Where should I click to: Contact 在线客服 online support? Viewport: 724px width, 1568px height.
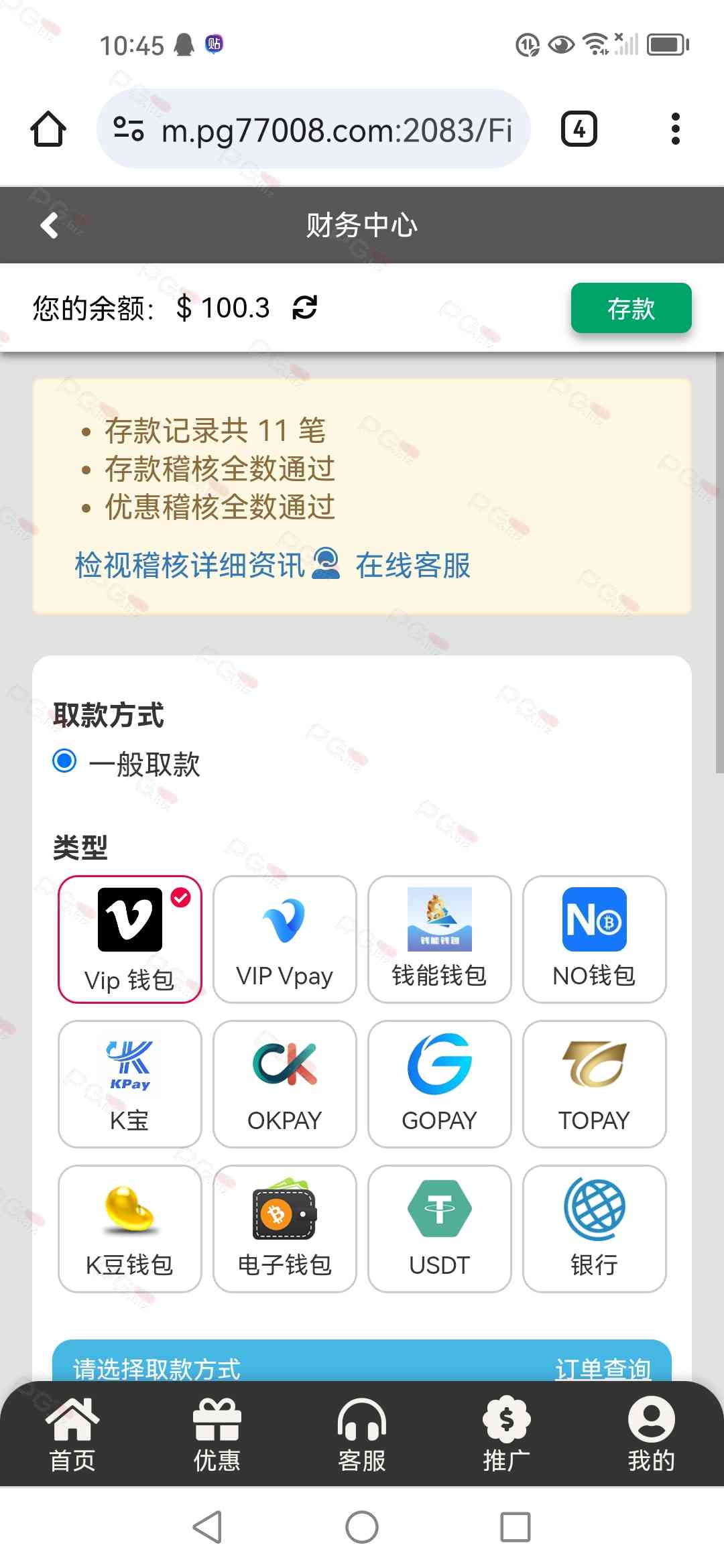412,565
